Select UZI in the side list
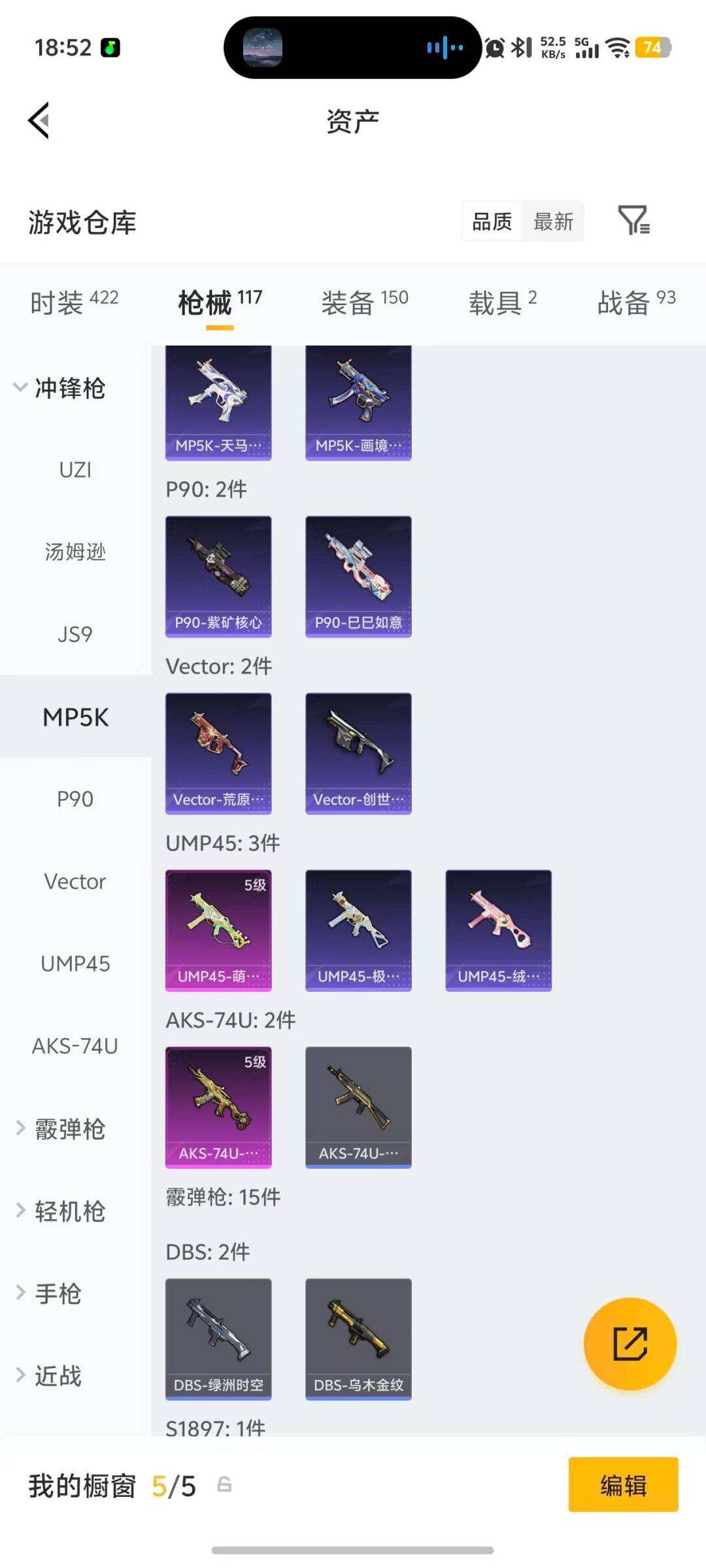The height and width of the screenshot is (1568, 706). [x=75, y=470]
